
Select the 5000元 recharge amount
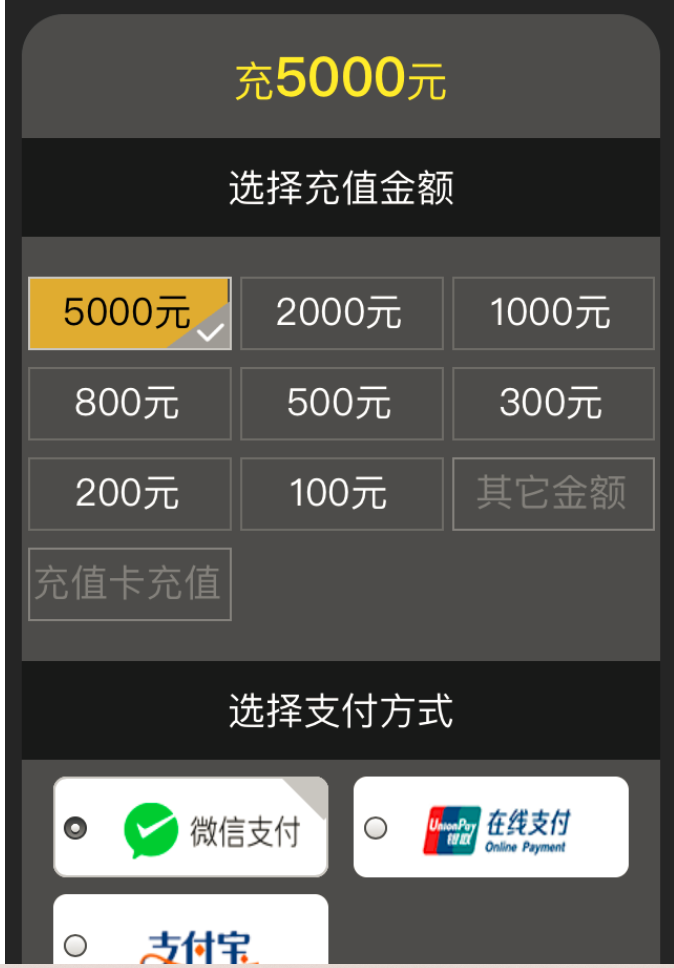tap(129, 313)
